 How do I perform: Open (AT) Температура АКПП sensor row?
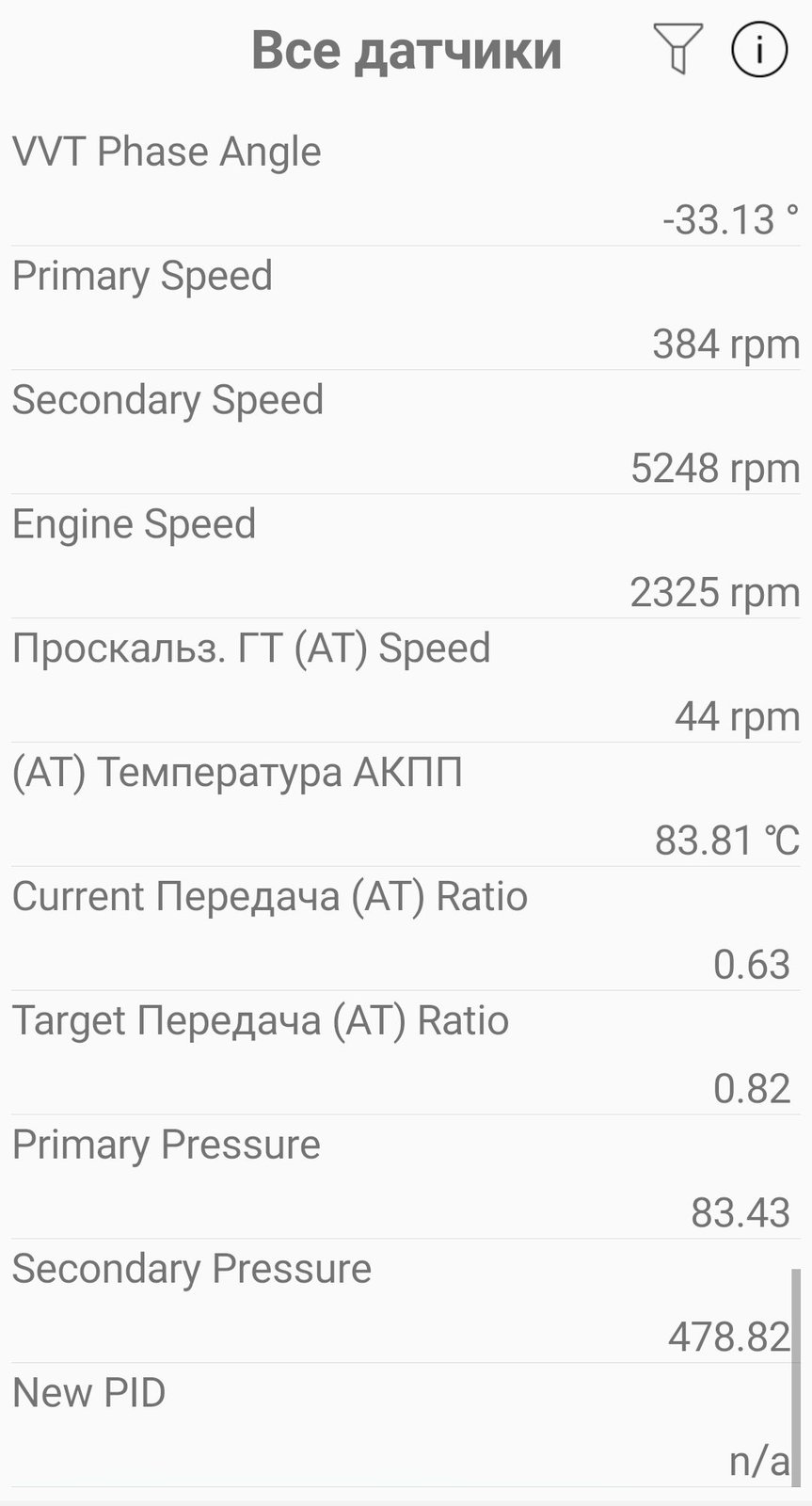pyautogui.click(x=406, y=806)
